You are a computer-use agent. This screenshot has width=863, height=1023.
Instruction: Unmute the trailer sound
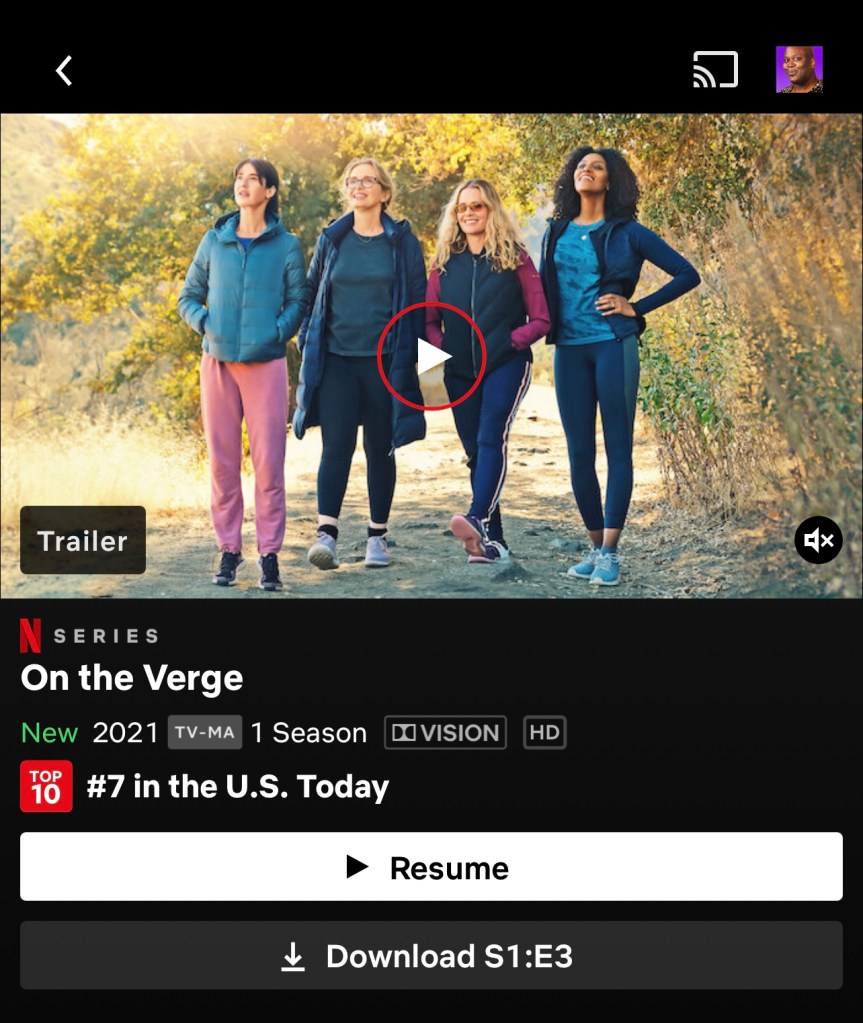click(x=818, y=541)
